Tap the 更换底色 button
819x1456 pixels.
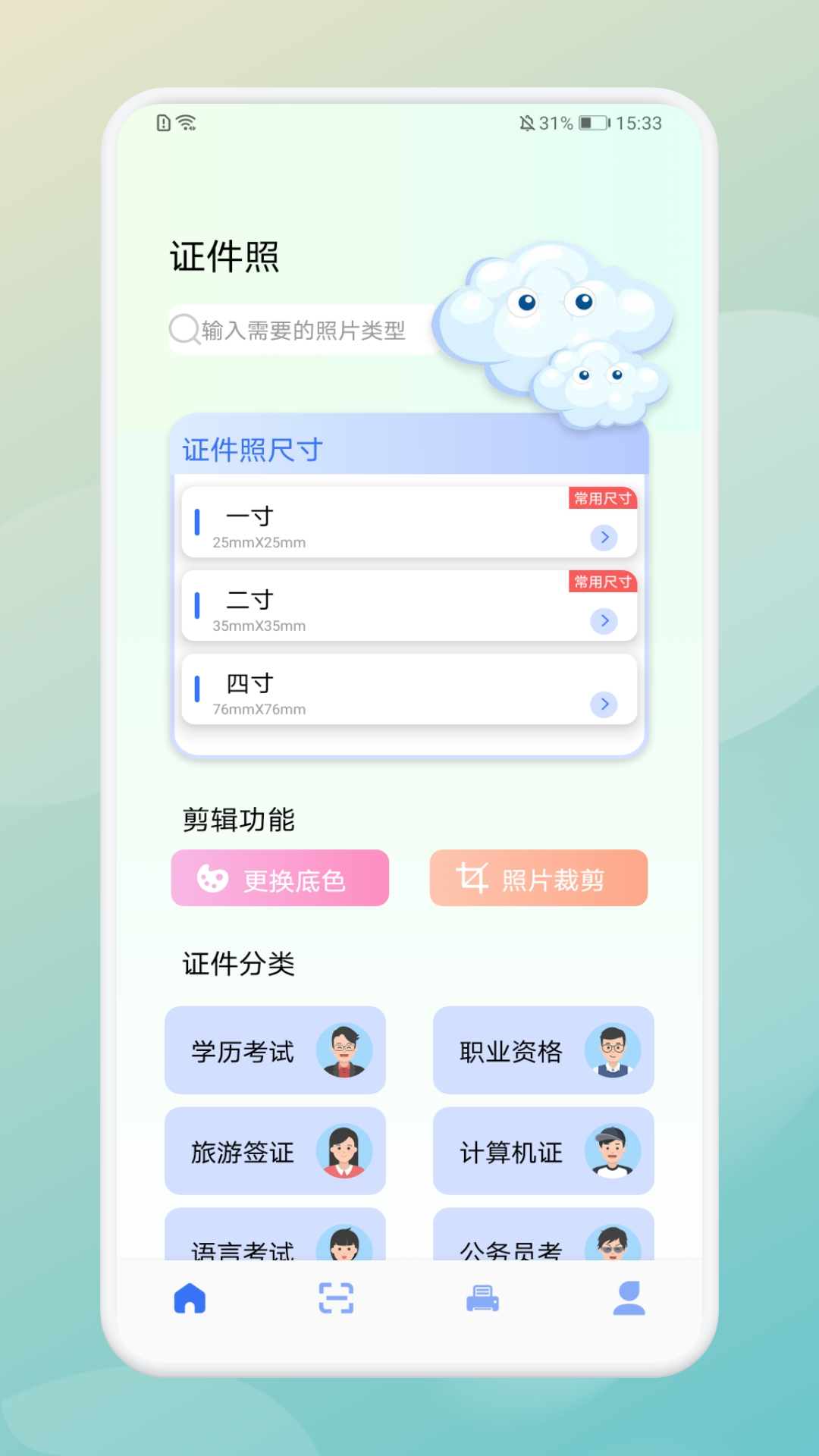pyautogui.click(x=280, y=878)
